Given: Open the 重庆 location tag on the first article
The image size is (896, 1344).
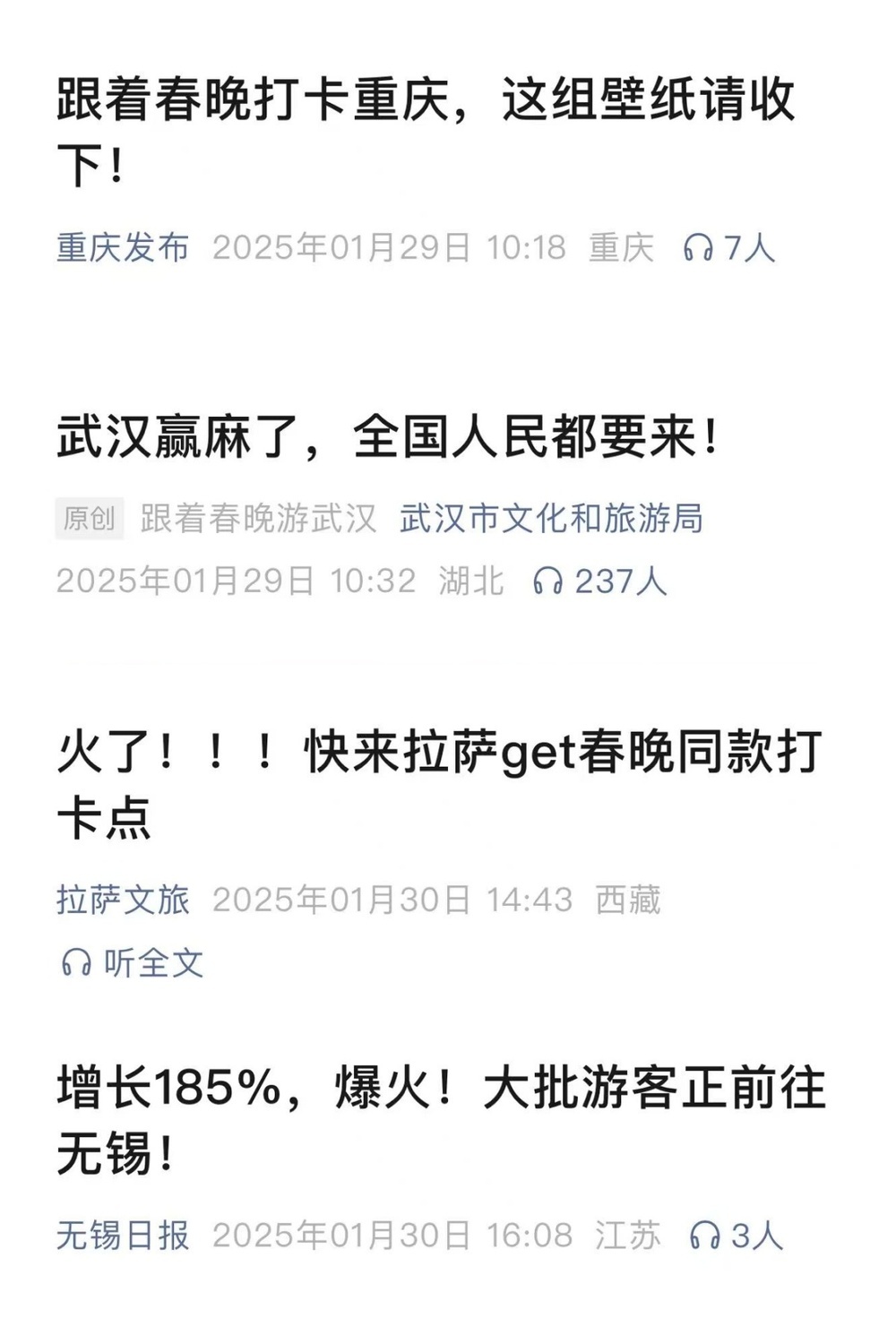Looking at the screenshot, I should 624,248.
